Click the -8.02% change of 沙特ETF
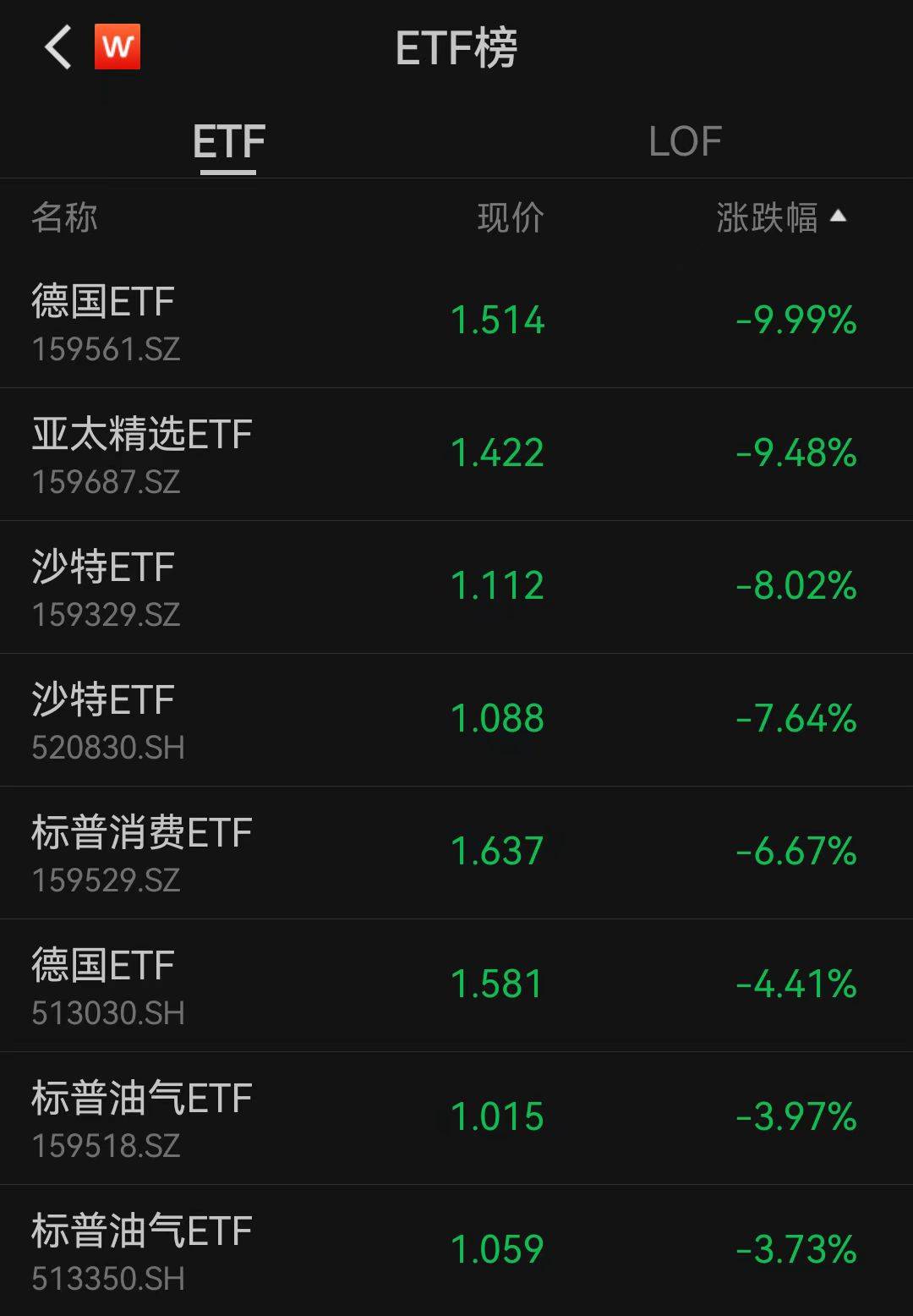The height and width of the screenshot is (1316, 913). pos(793,584)
